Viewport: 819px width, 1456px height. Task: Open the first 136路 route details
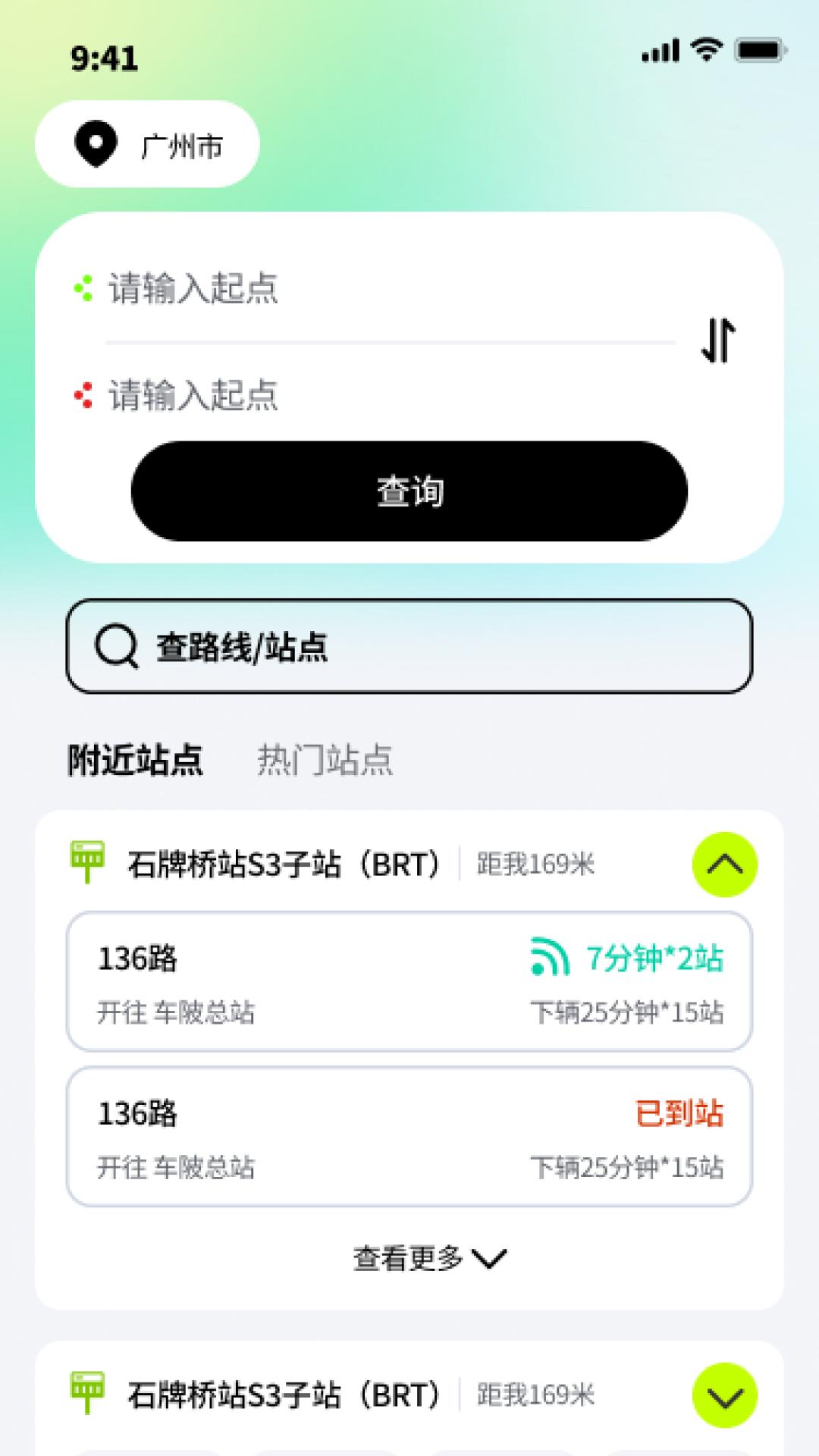coord(409,981)
